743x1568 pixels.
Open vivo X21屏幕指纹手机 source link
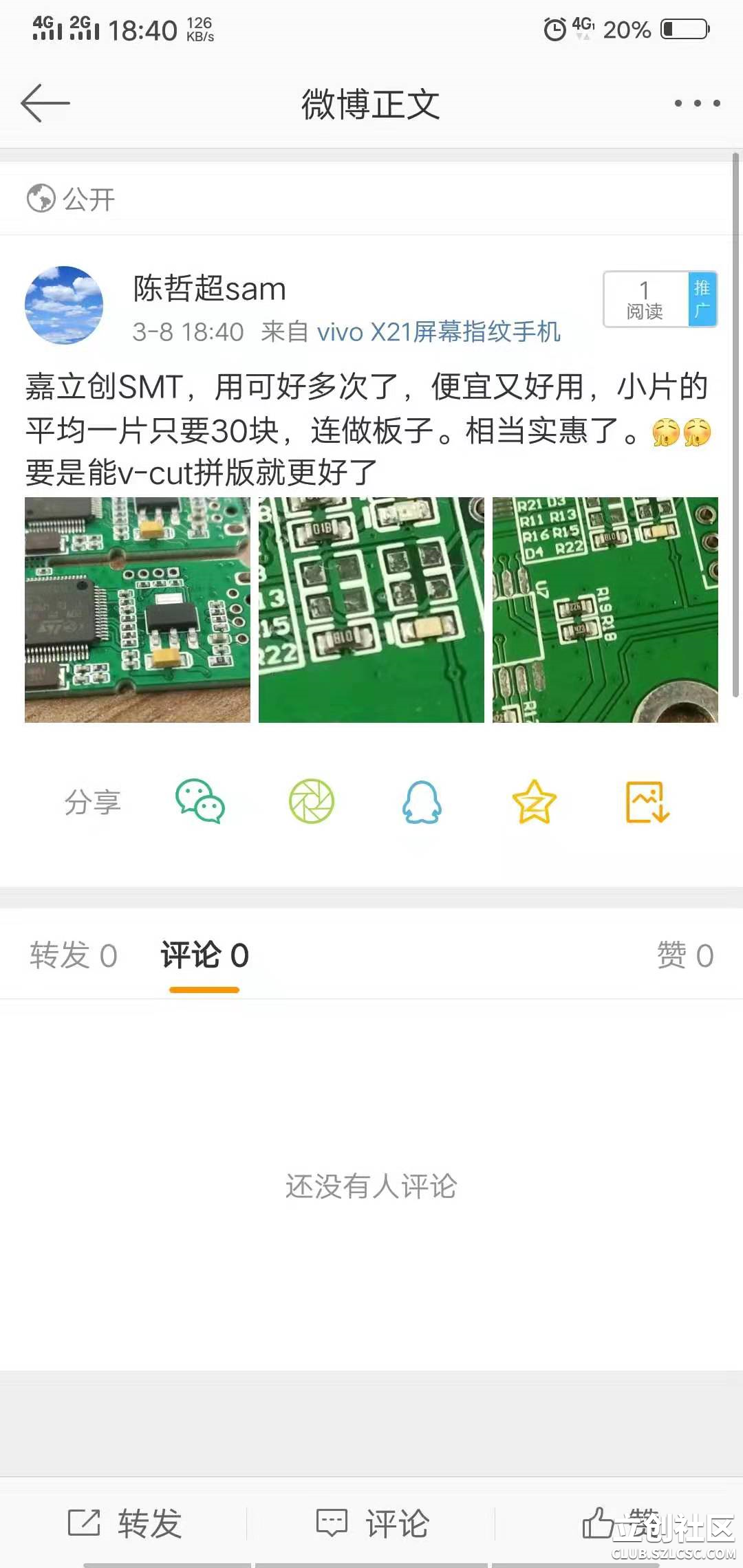[x=438, y=332]
